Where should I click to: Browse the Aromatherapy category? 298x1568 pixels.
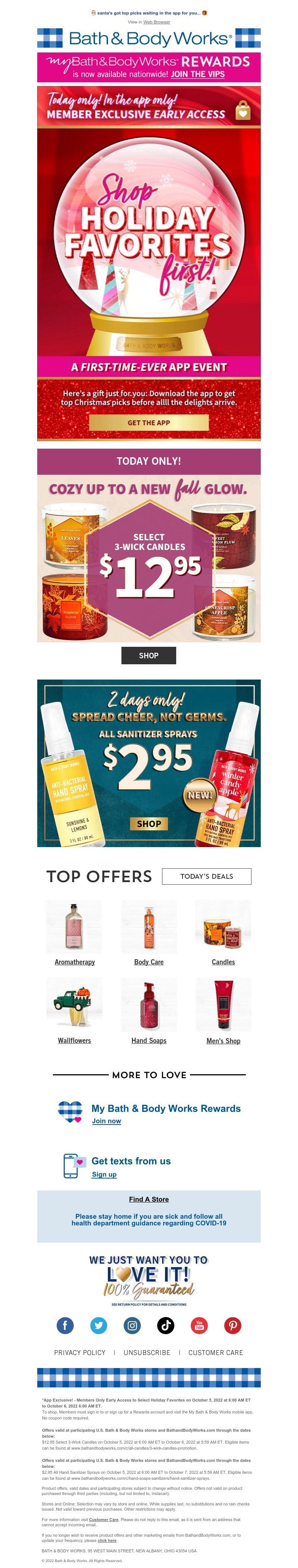[x=74, y=962]
